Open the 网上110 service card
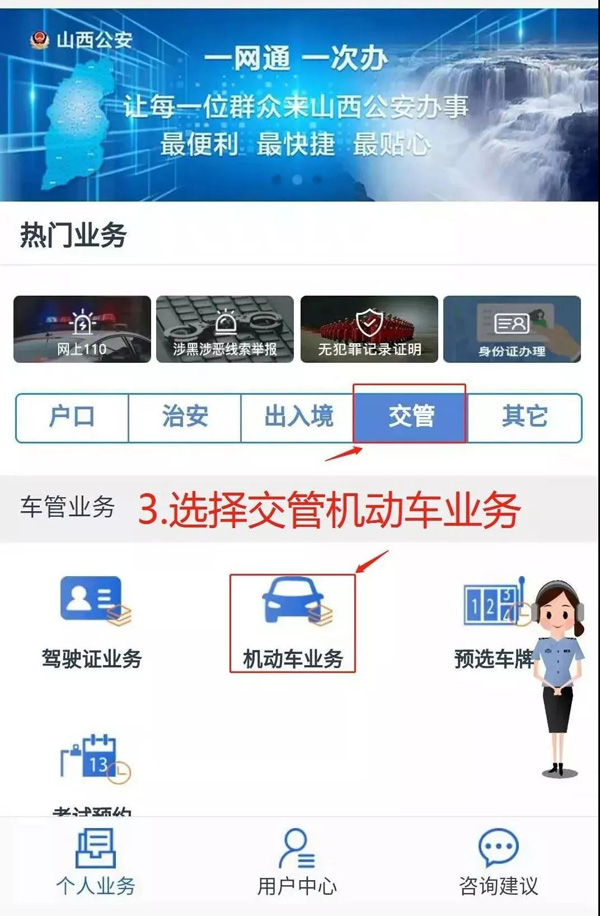 click(x=82, y=328)
